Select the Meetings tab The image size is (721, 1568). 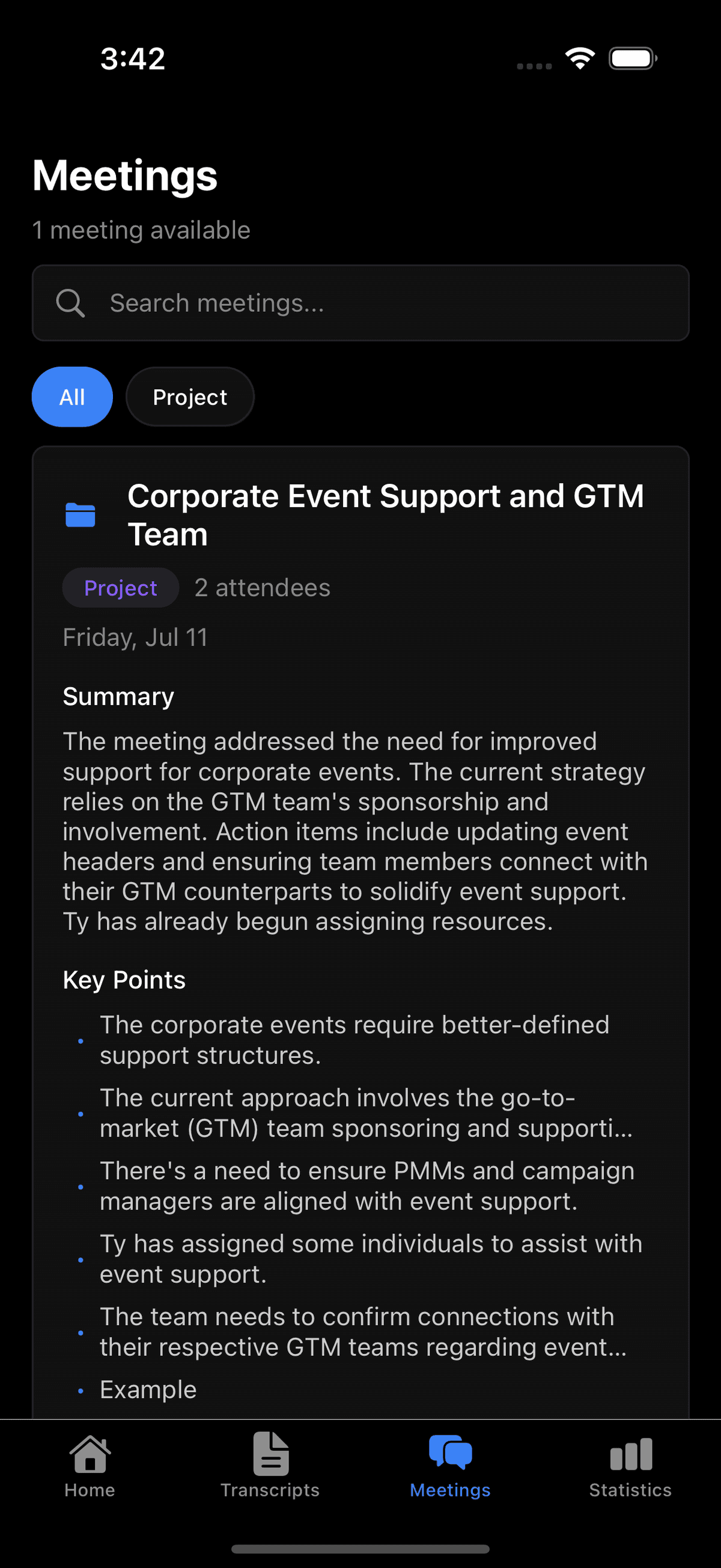coord(450,1466)
